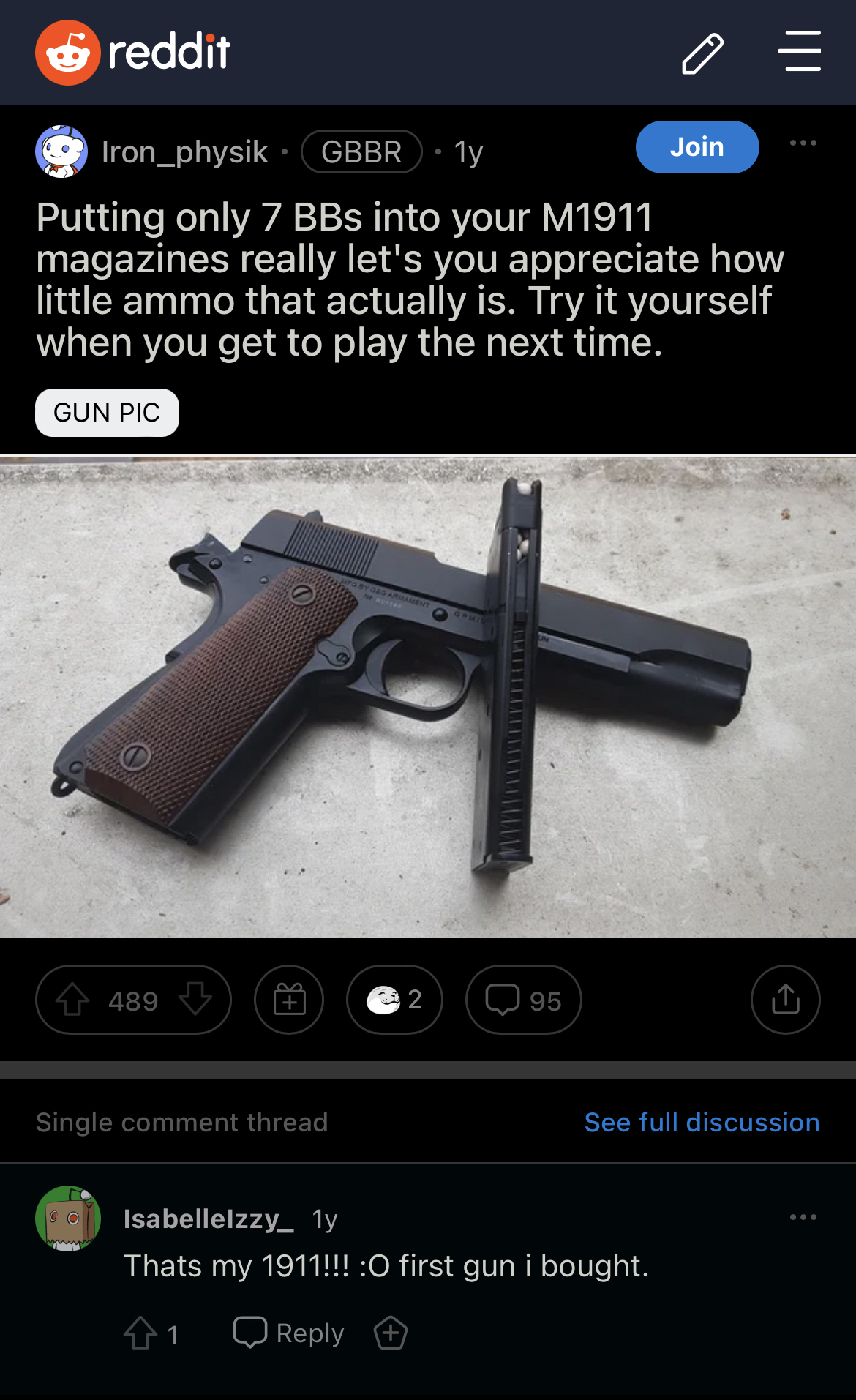
Task: Open the Reddit home logo
Action: [133, 53]
